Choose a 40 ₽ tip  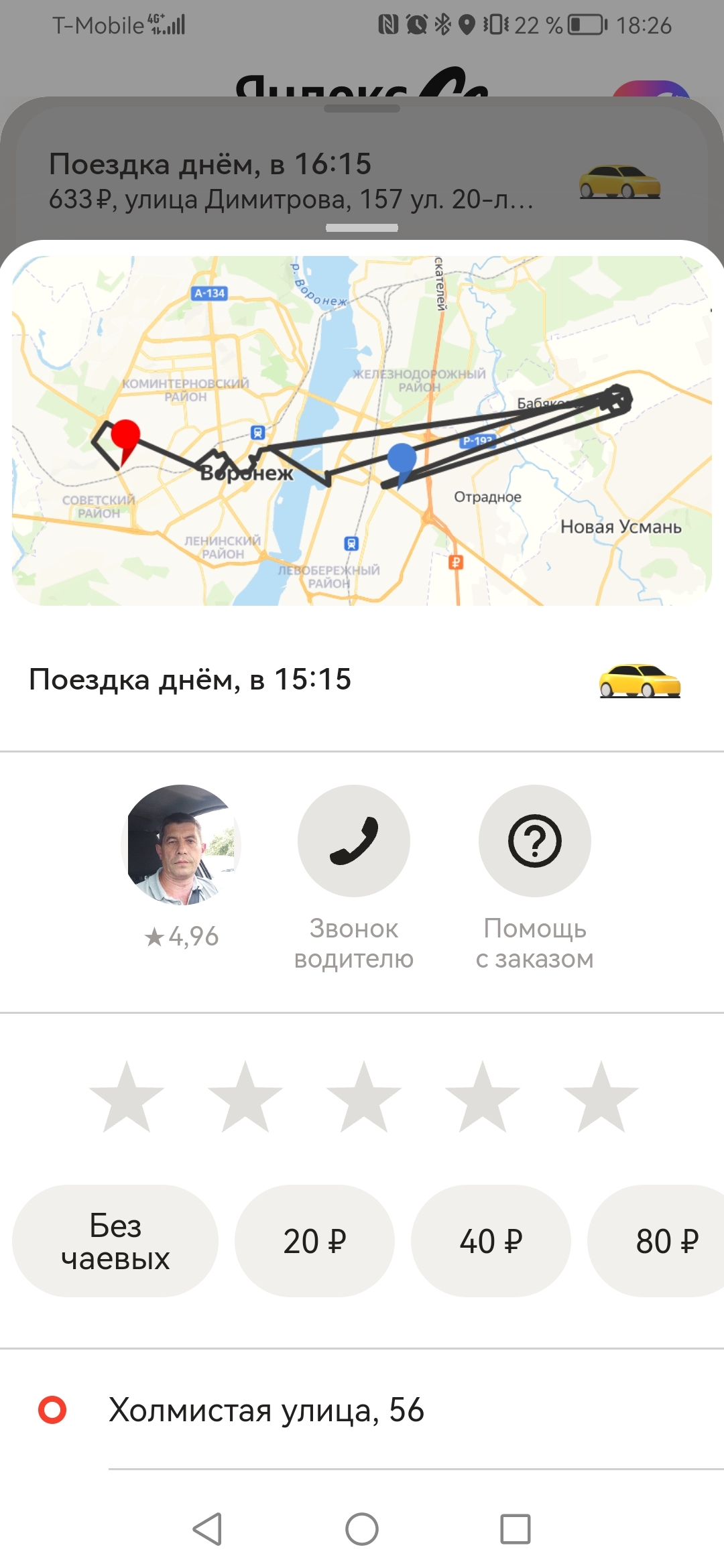491,1241
